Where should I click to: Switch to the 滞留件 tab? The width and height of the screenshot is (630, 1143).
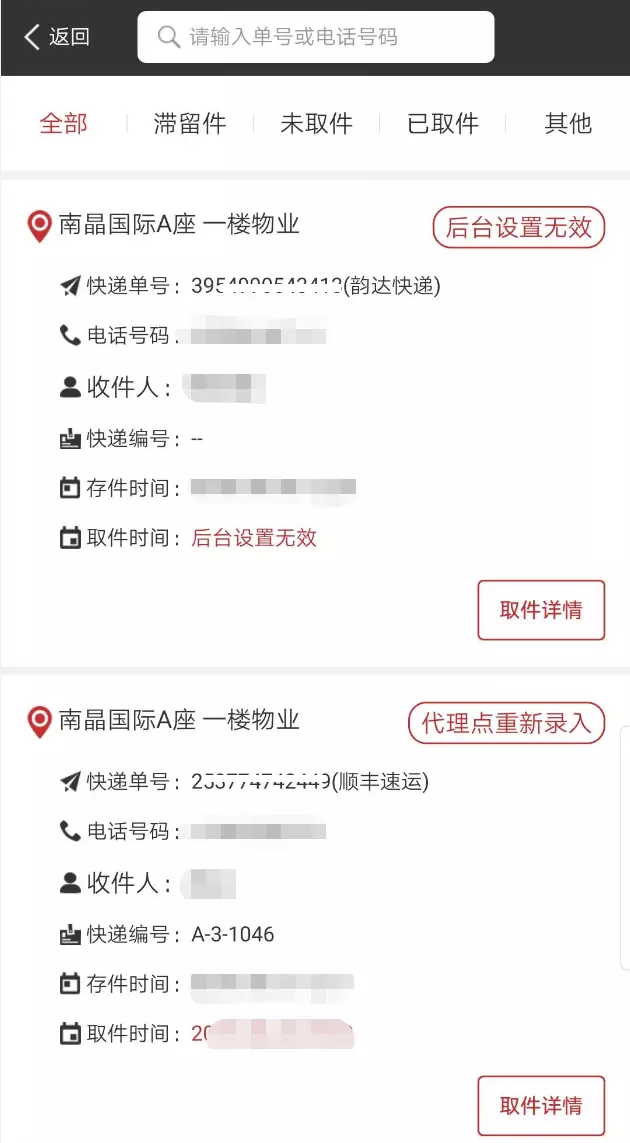click(189, 124)
